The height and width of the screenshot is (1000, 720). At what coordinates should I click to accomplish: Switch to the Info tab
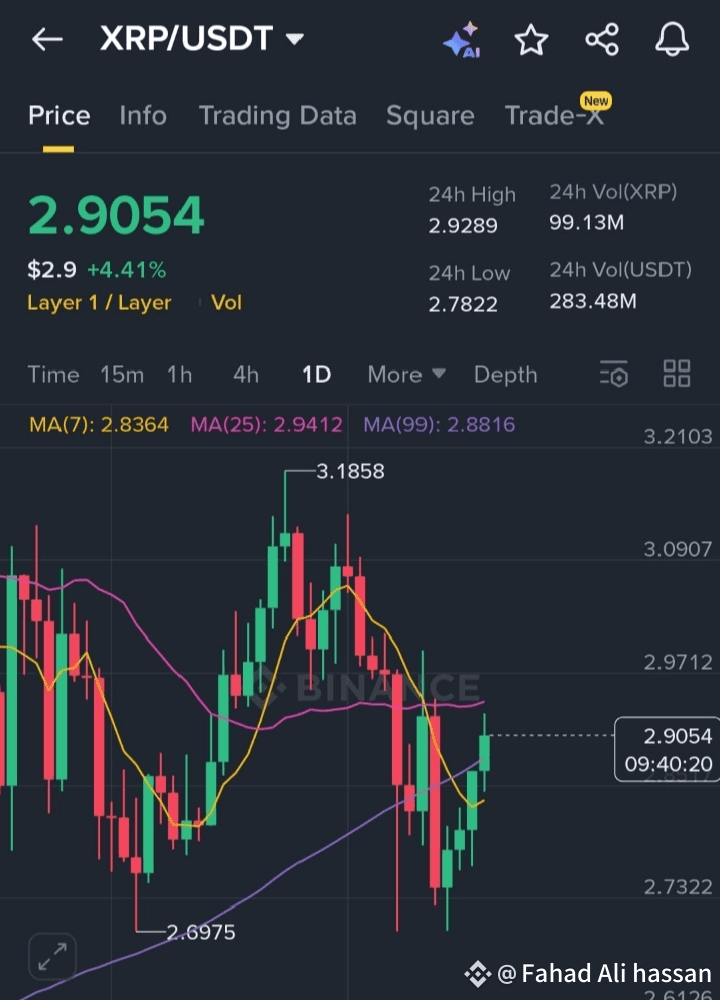click(x=143, y=116)
